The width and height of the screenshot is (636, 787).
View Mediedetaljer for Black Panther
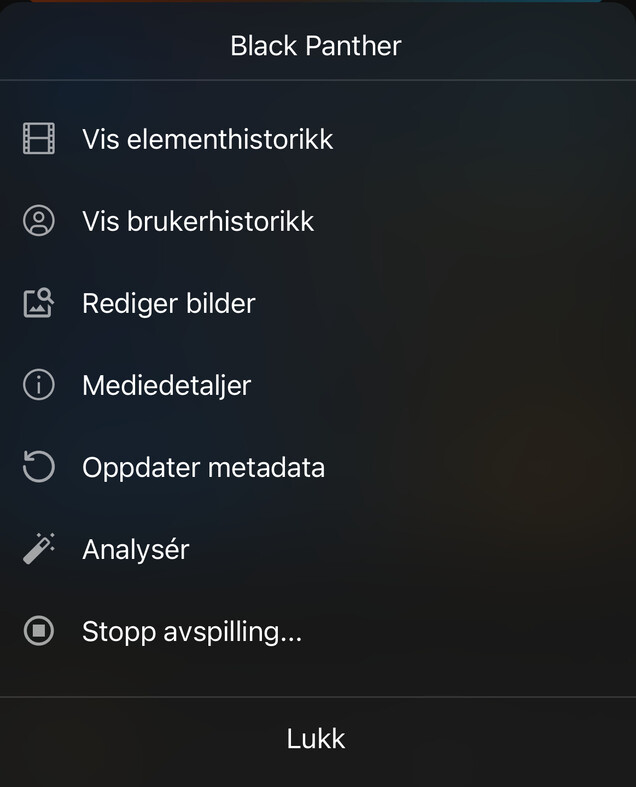[x=166, y=385]
